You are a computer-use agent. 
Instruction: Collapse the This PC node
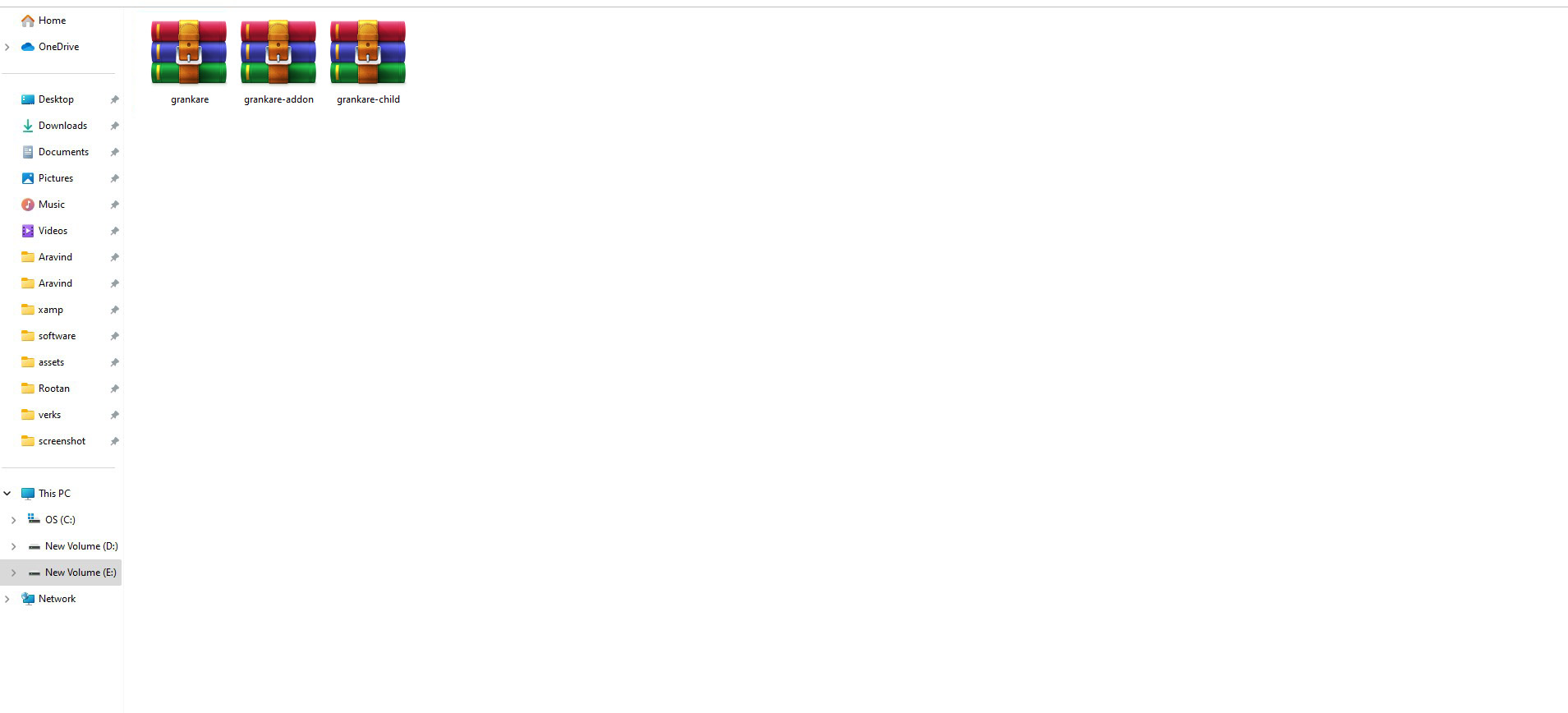[x=7, y=494]
